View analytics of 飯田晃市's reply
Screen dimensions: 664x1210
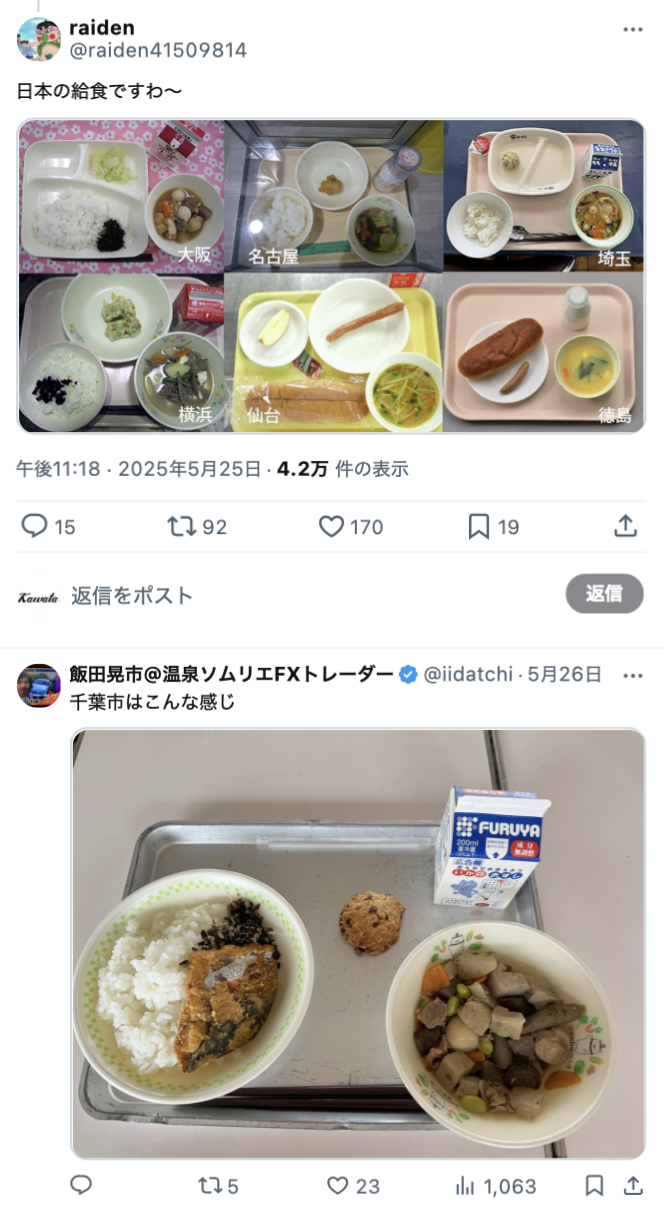point(466,1186)
